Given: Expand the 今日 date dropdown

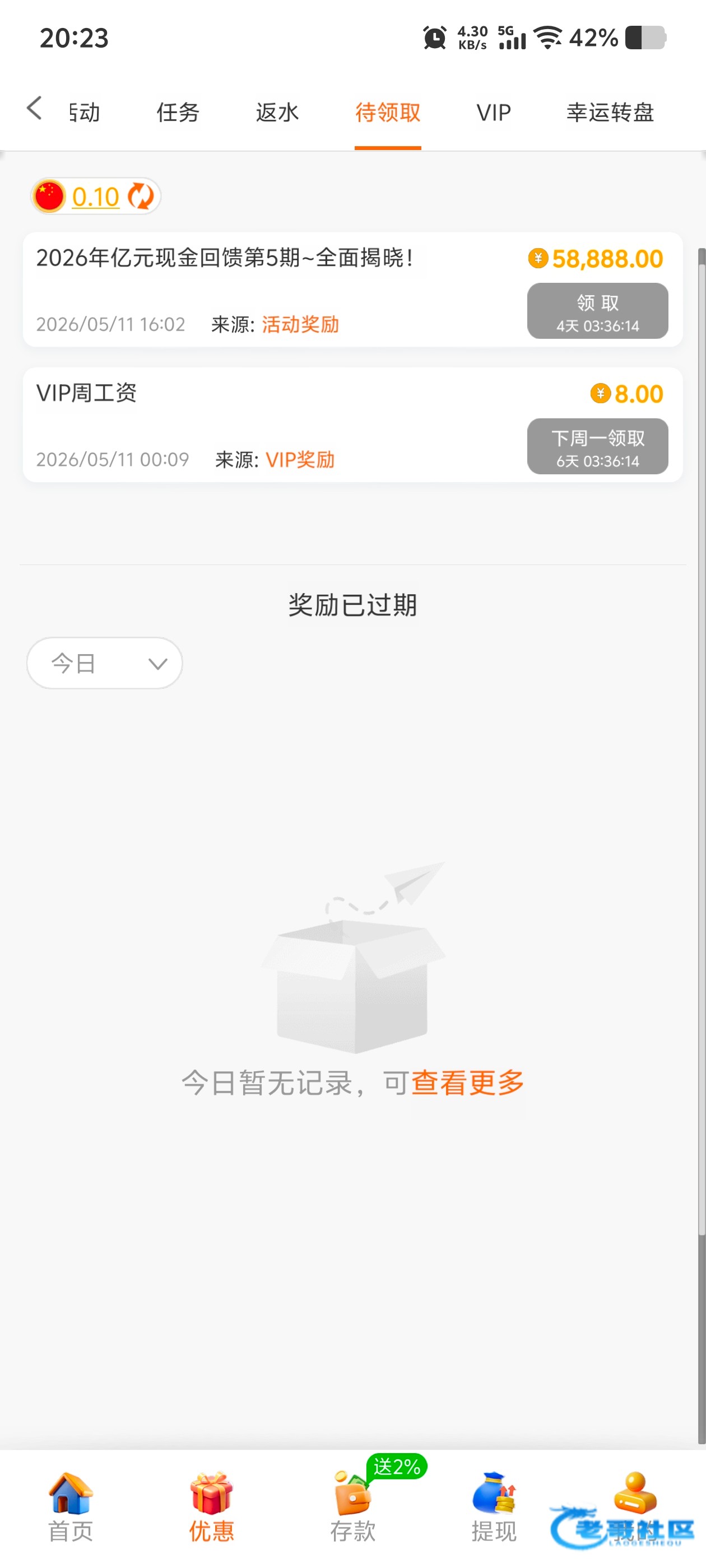Looking at the screenshot, I should [x=105, y=663].
